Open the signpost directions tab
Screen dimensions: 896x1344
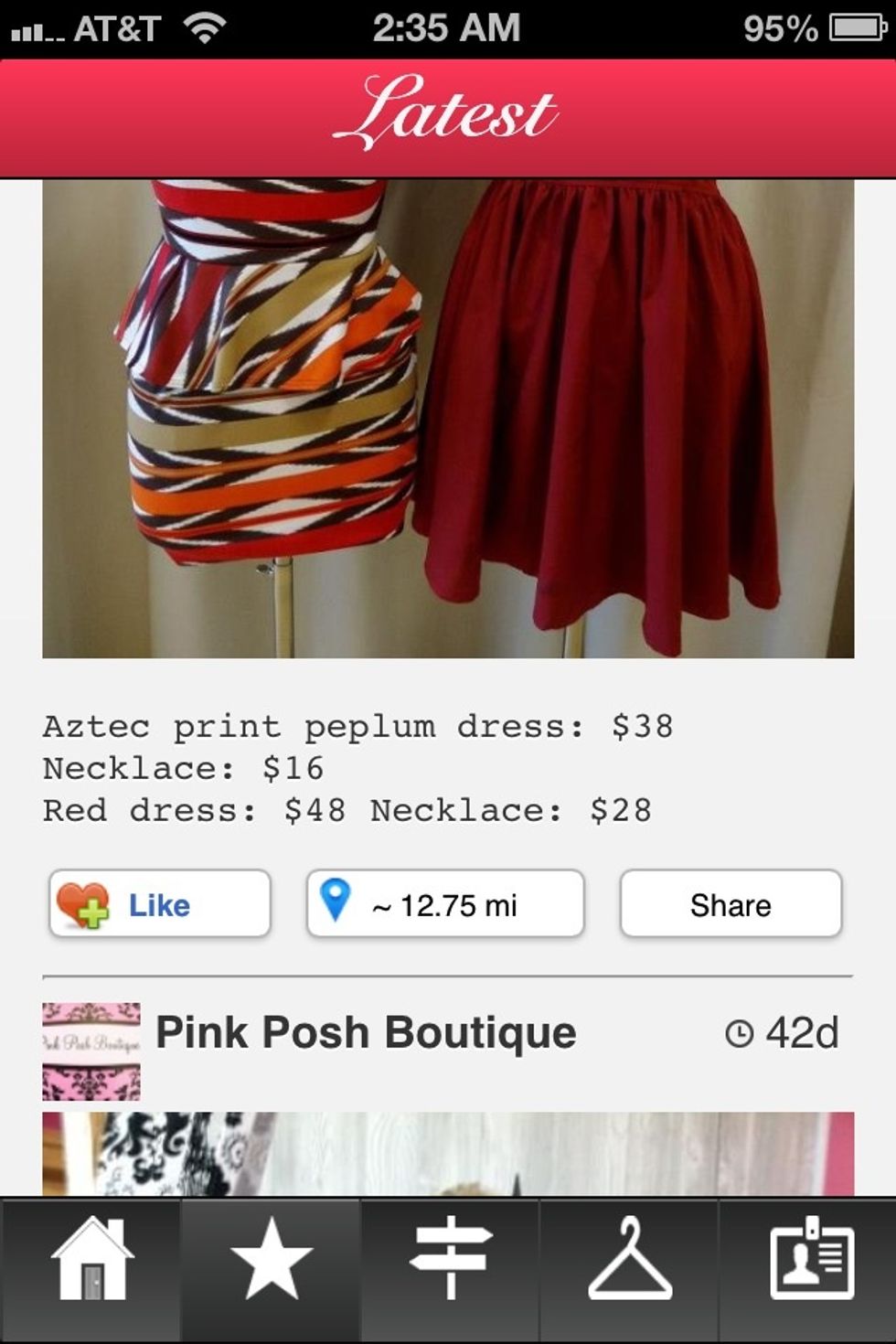(x=450, y=1260)
